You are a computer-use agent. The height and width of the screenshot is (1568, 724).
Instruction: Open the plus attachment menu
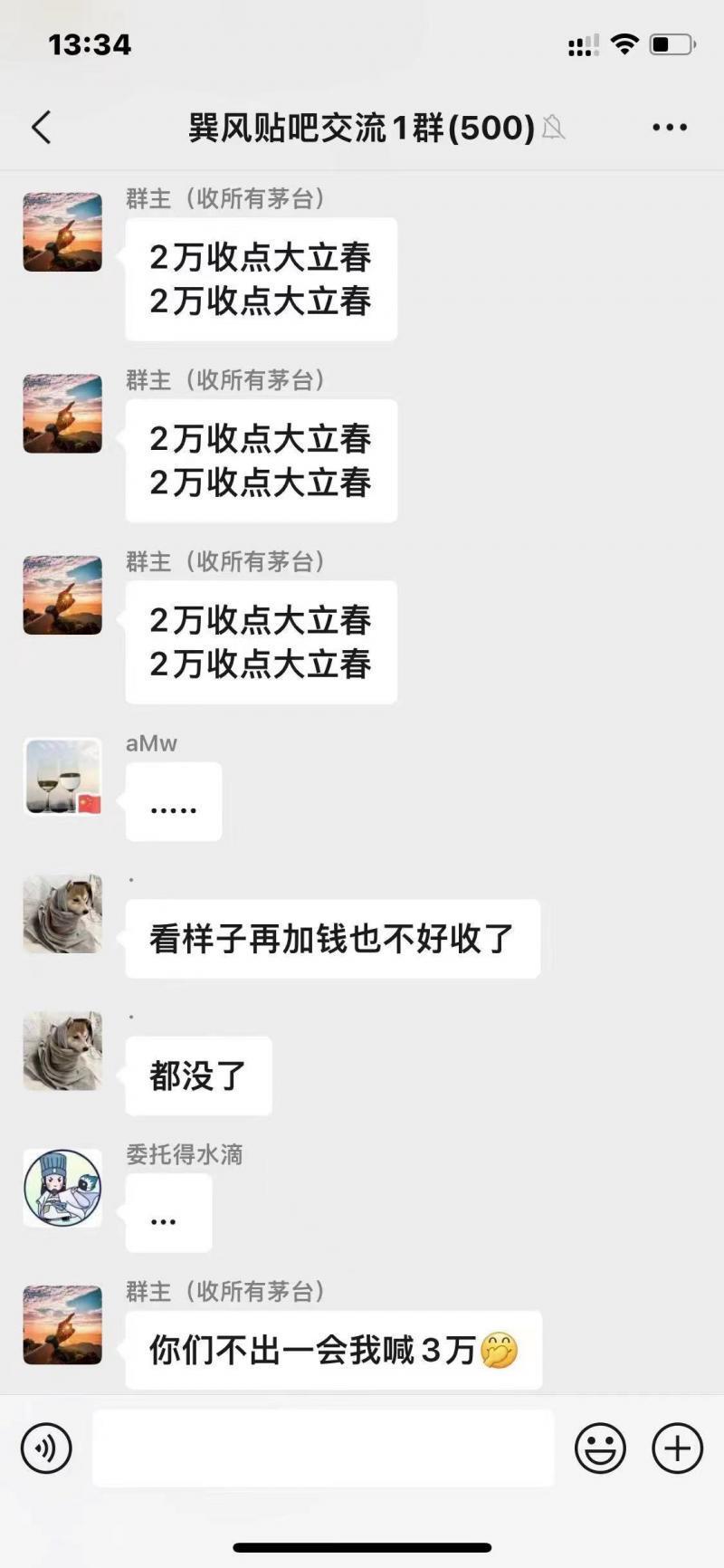(677, 1448)
